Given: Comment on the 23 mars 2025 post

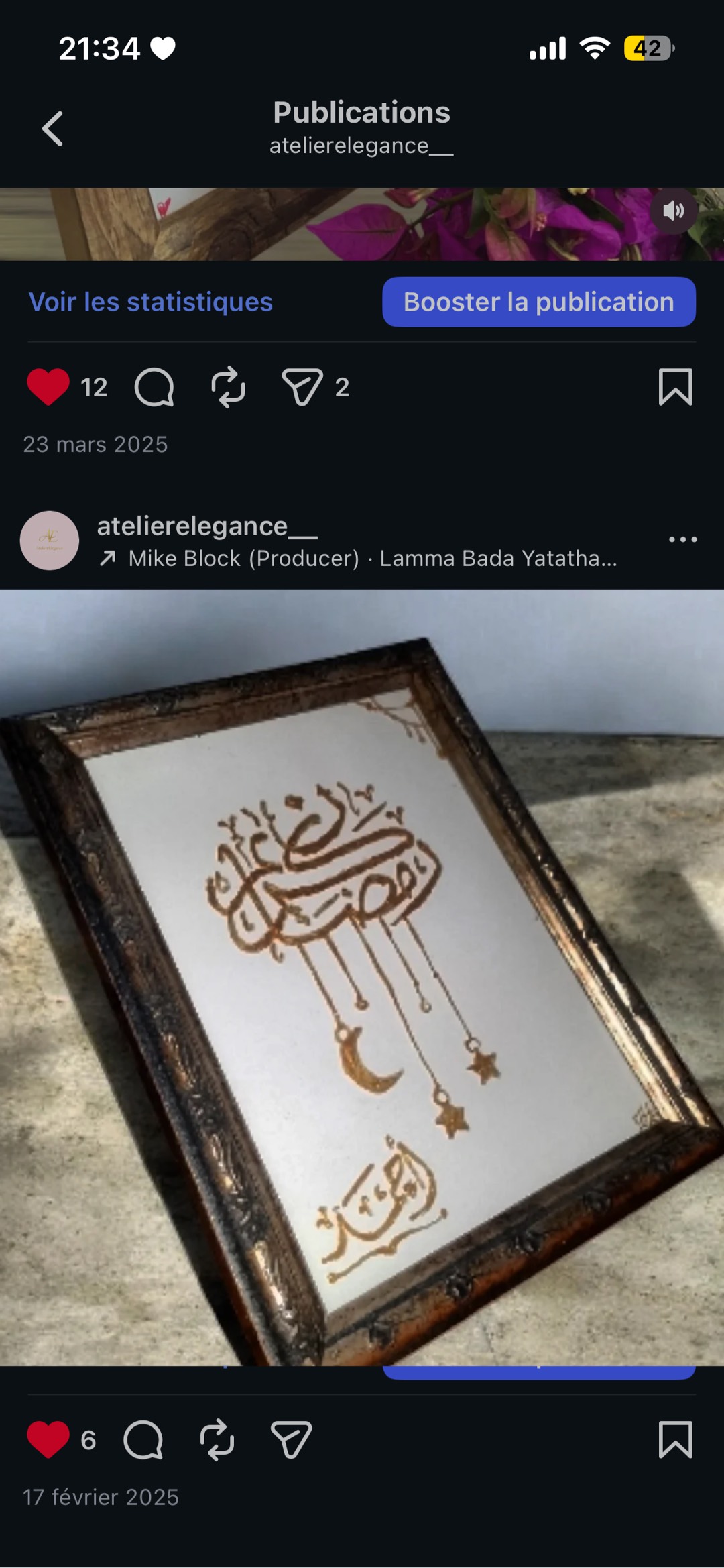Looking at the screenshot, I should pyautogui.click(x=154, y=387).
